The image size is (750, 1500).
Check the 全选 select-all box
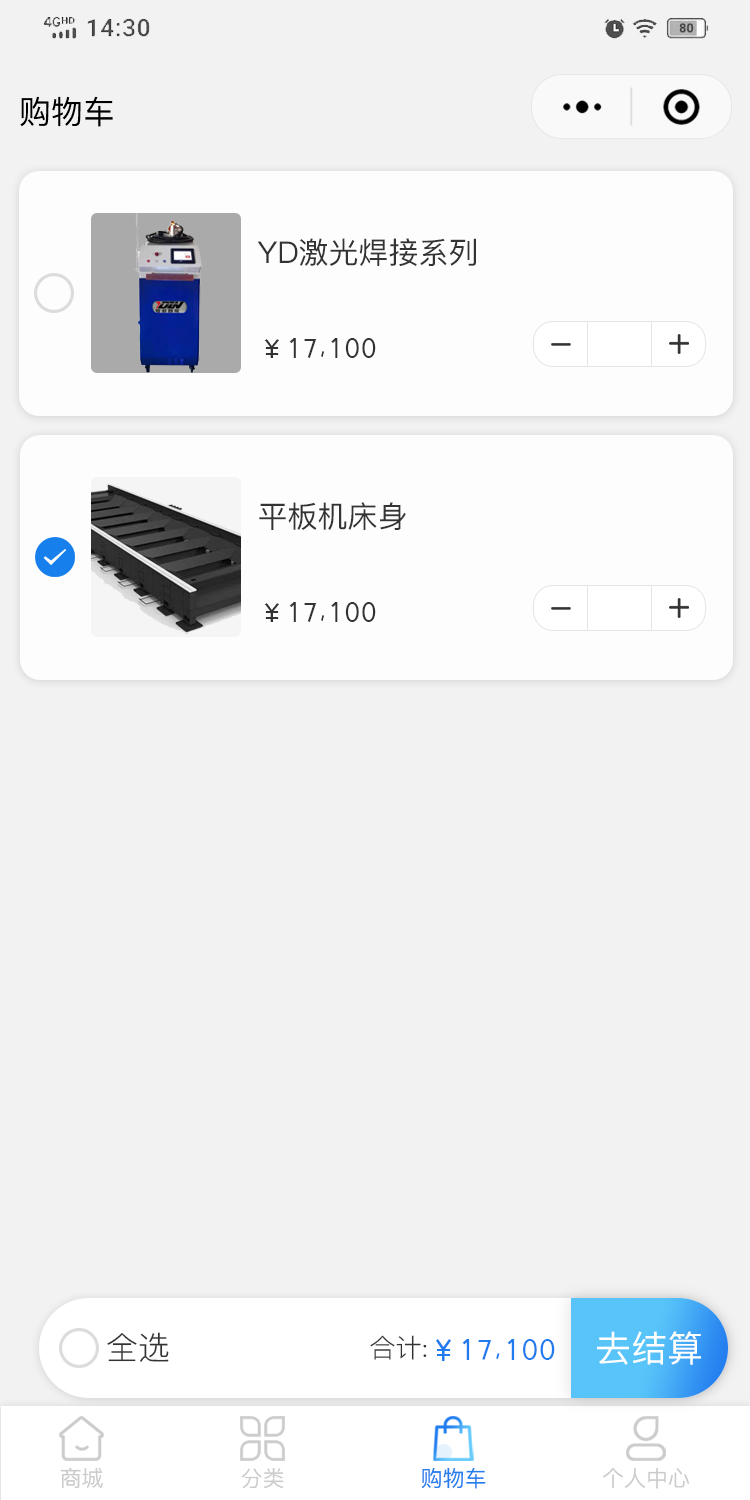pos(79,1348)
